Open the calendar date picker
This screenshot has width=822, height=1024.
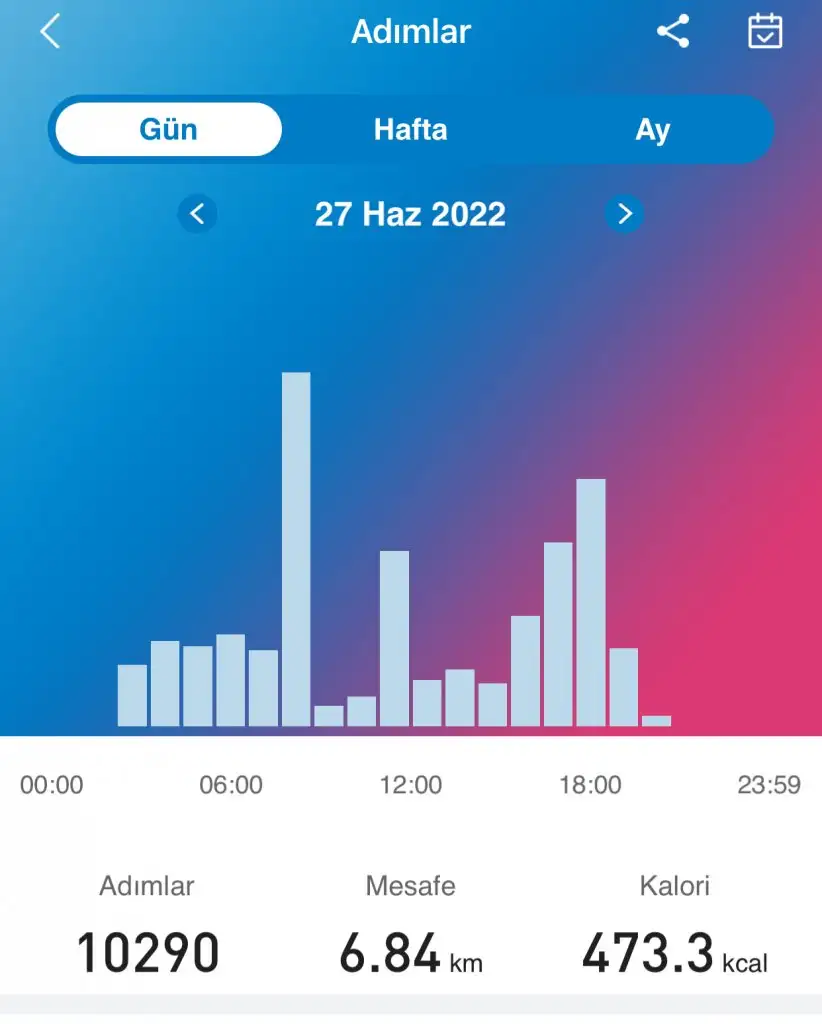point(765,32)
